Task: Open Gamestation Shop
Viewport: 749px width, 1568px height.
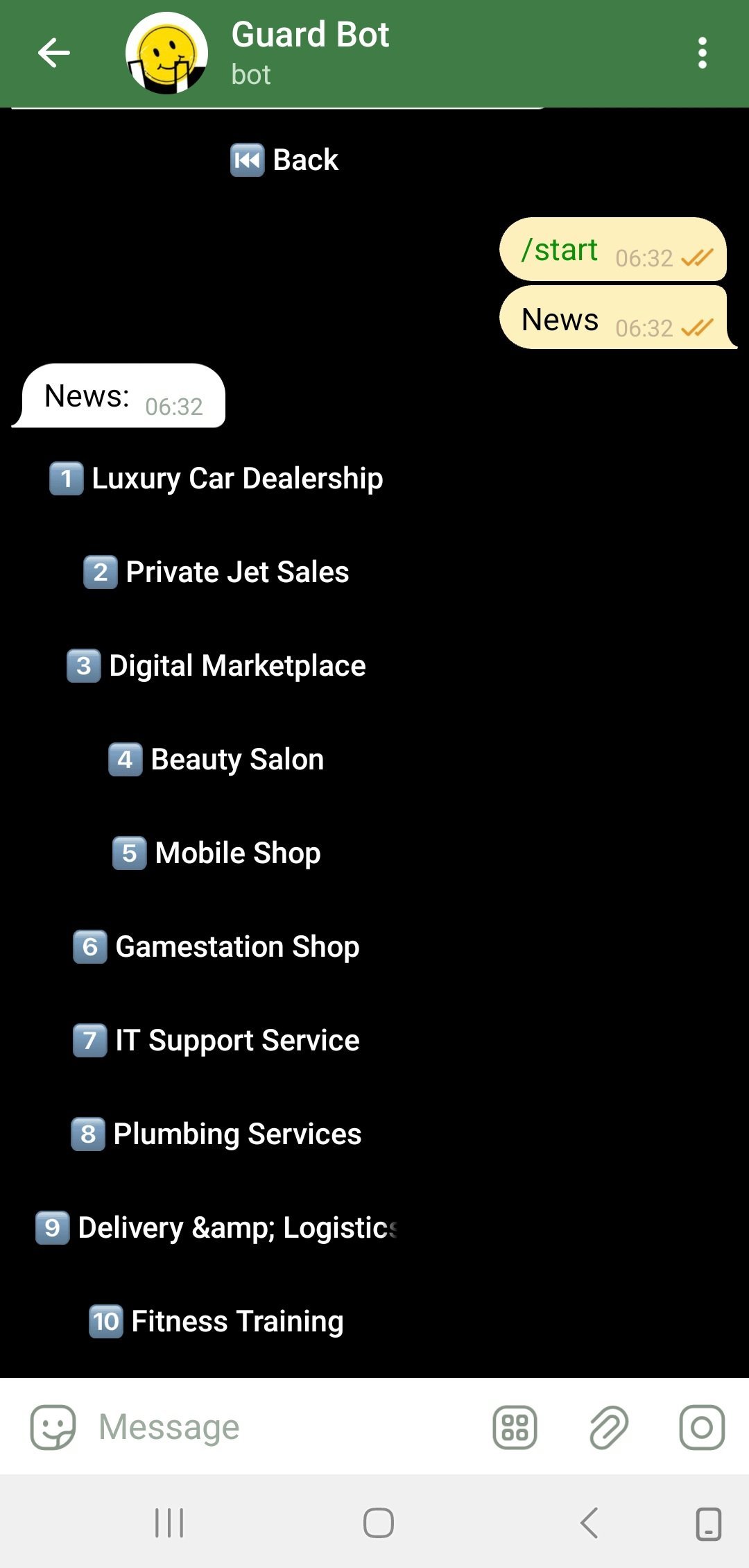Action: (216, 947)
